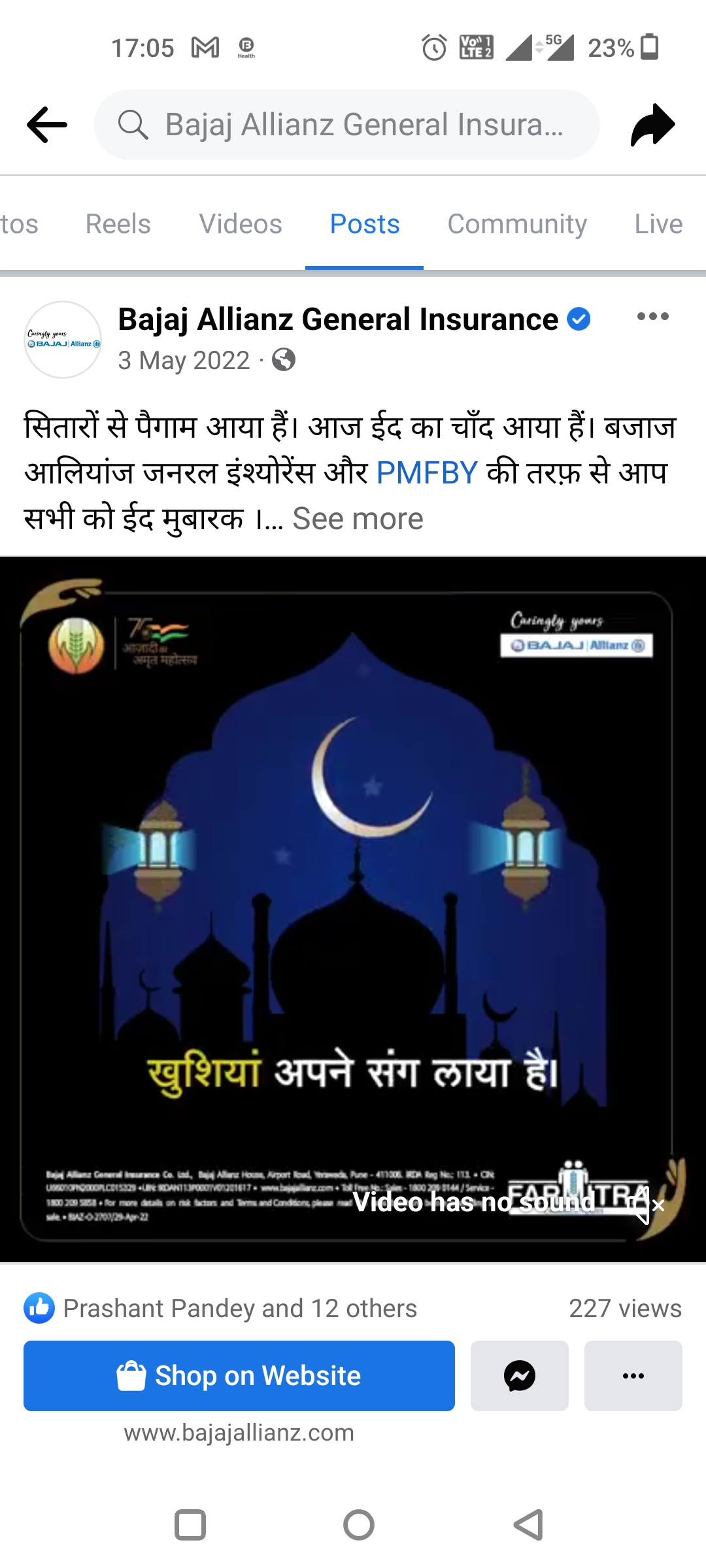Switch to the Live tab
Screen dimensions: 706x1568
point(658,224)
